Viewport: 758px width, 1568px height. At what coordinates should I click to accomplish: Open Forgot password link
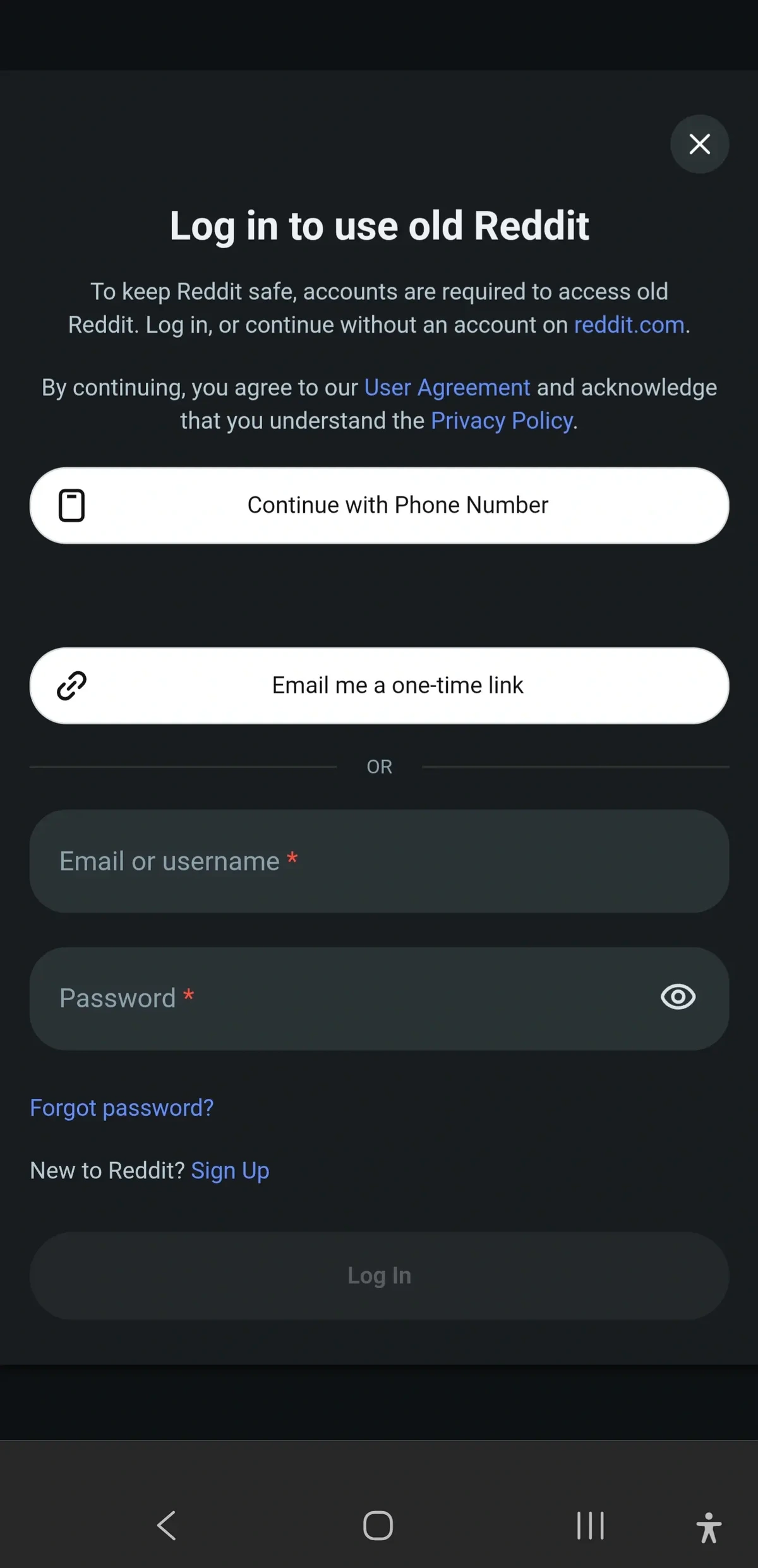click(122, 1108)
